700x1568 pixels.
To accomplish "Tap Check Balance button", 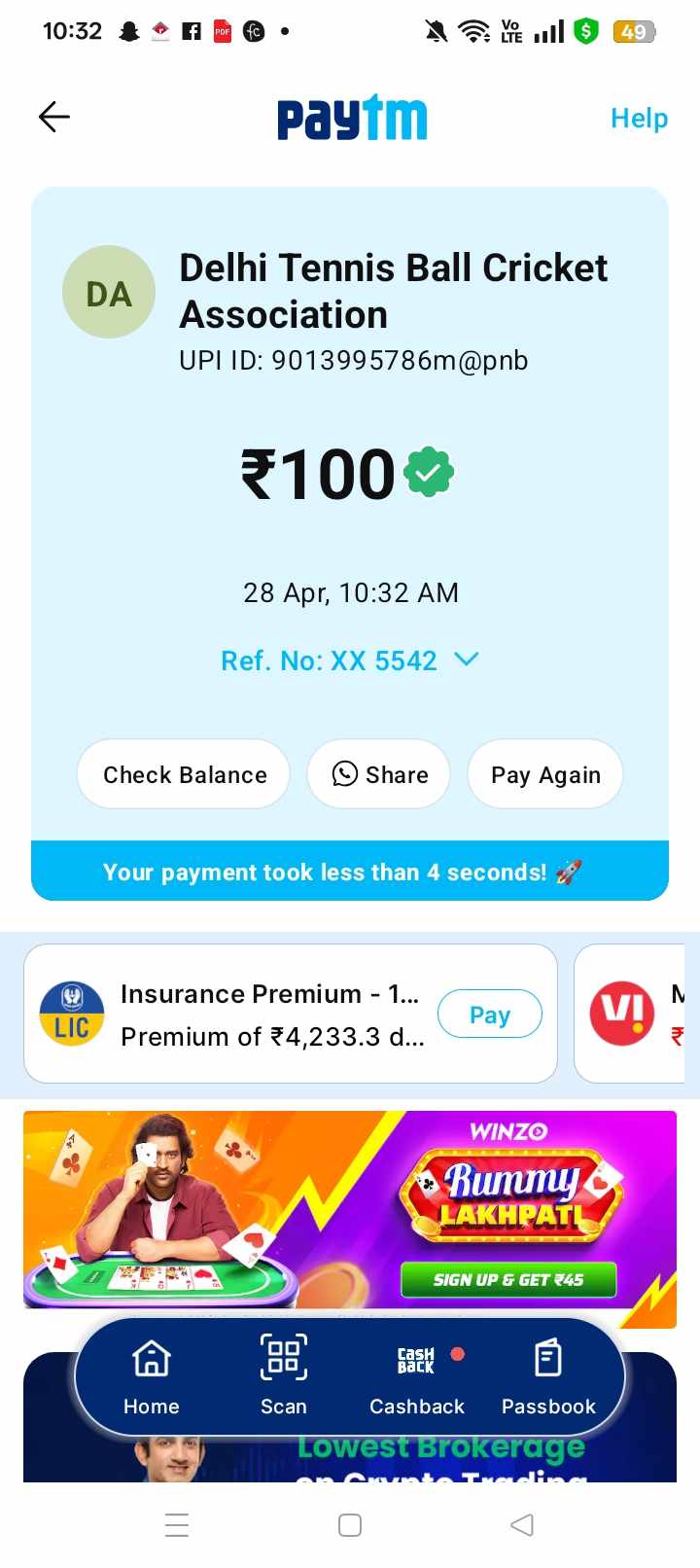I will coord(184,774).
